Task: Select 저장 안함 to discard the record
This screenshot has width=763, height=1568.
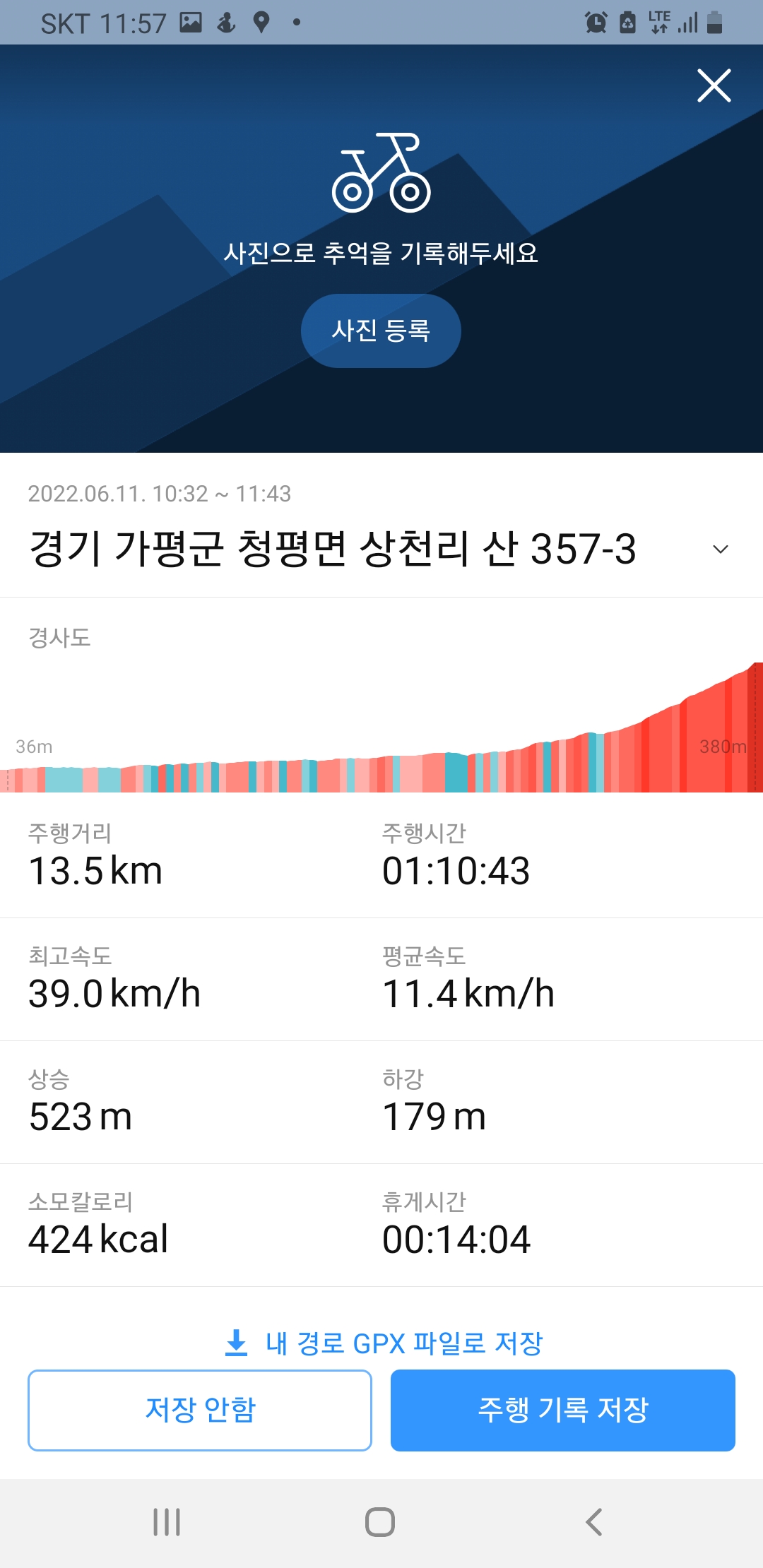Action: point(200,1410)
